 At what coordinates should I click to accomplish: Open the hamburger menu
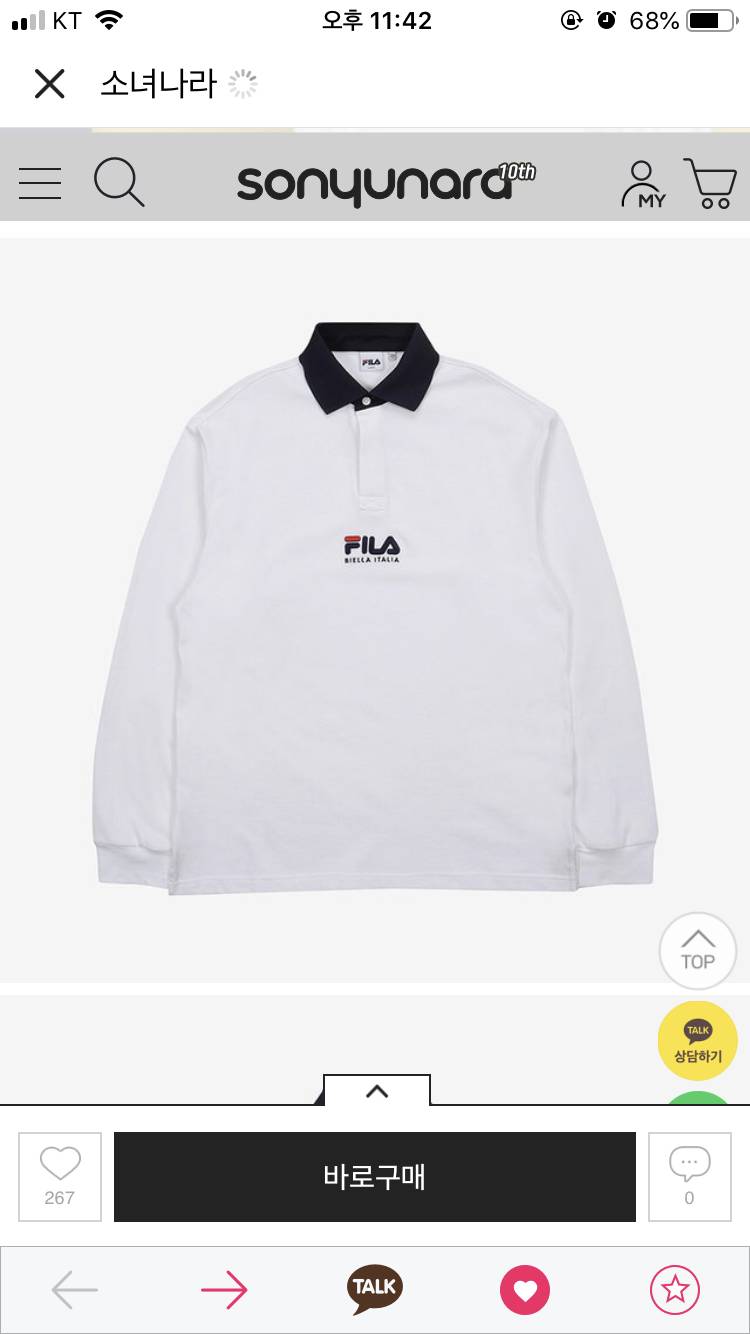40,183
